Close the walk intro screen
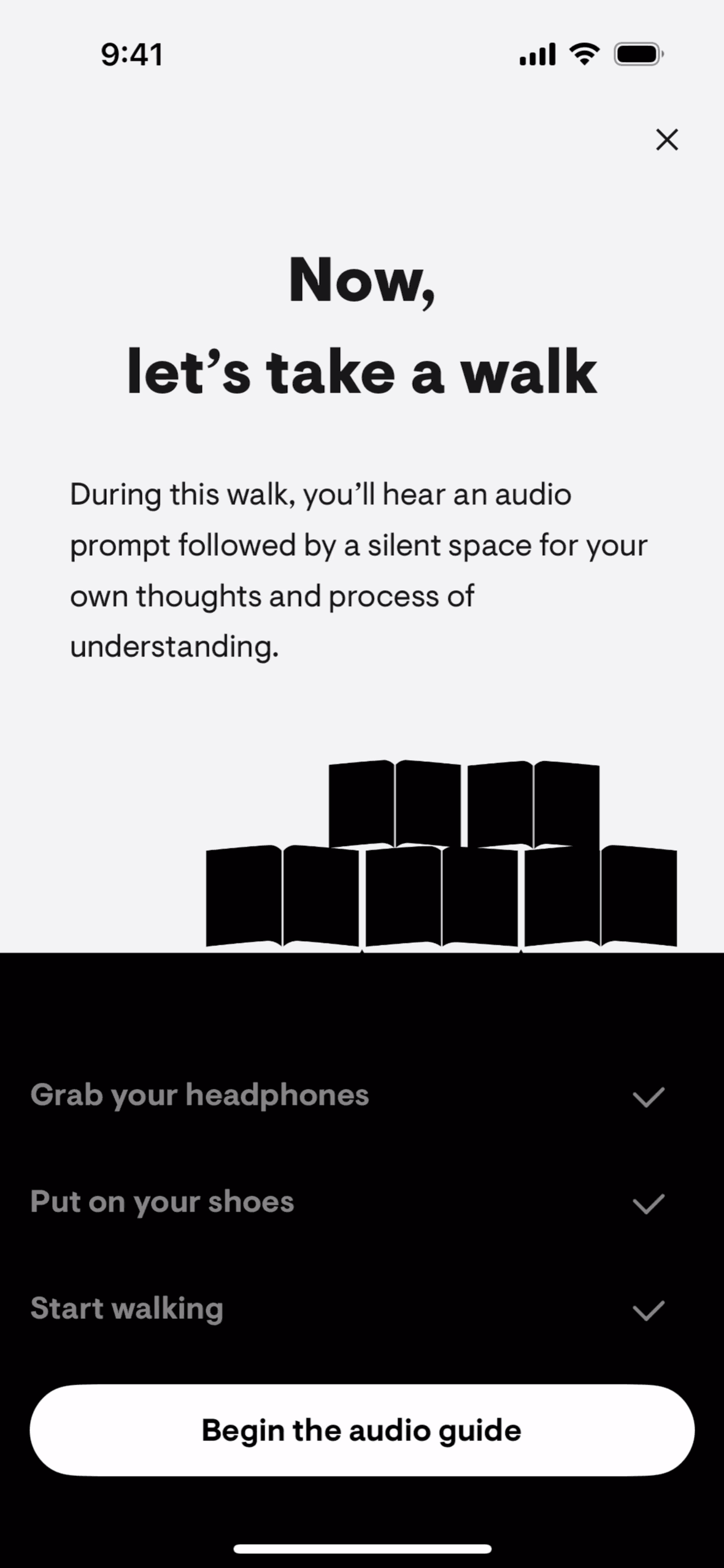Screen dimensions: 724x1568 tap(666, 139)
